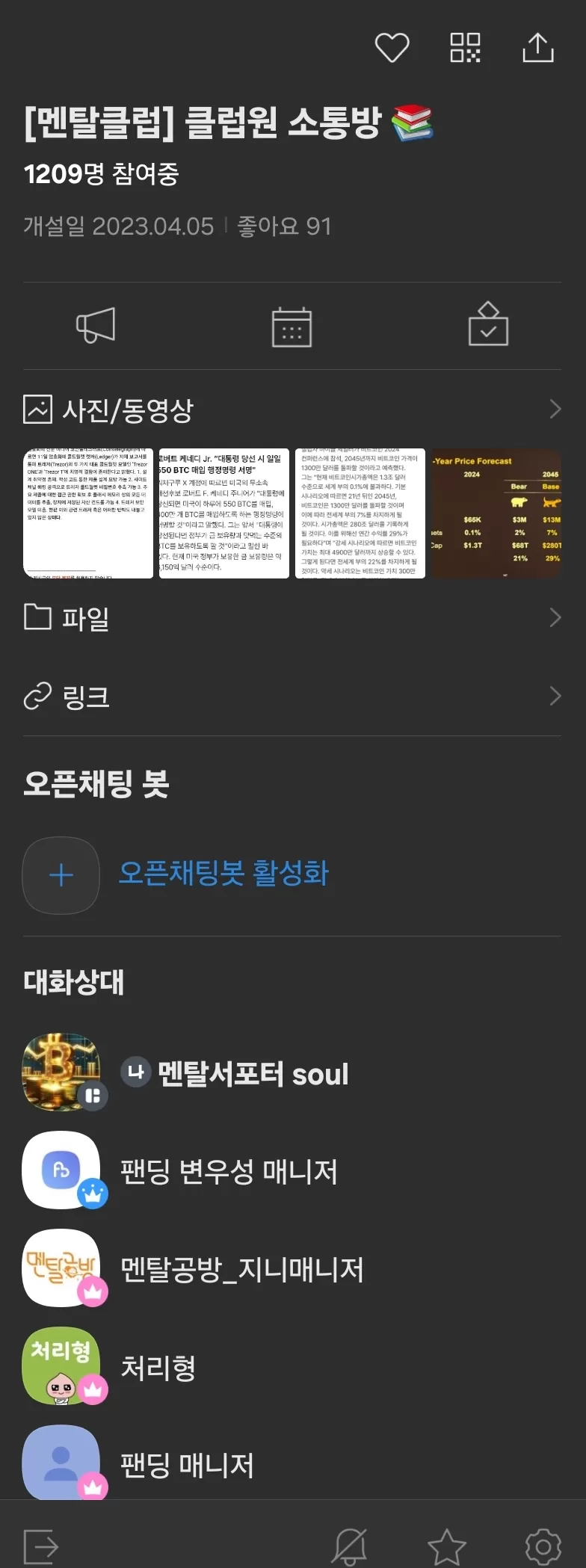Open 멘탈공방_지니매니저 profile
The width and height of the screenshot is (586, 1568).
(241, 1269)
